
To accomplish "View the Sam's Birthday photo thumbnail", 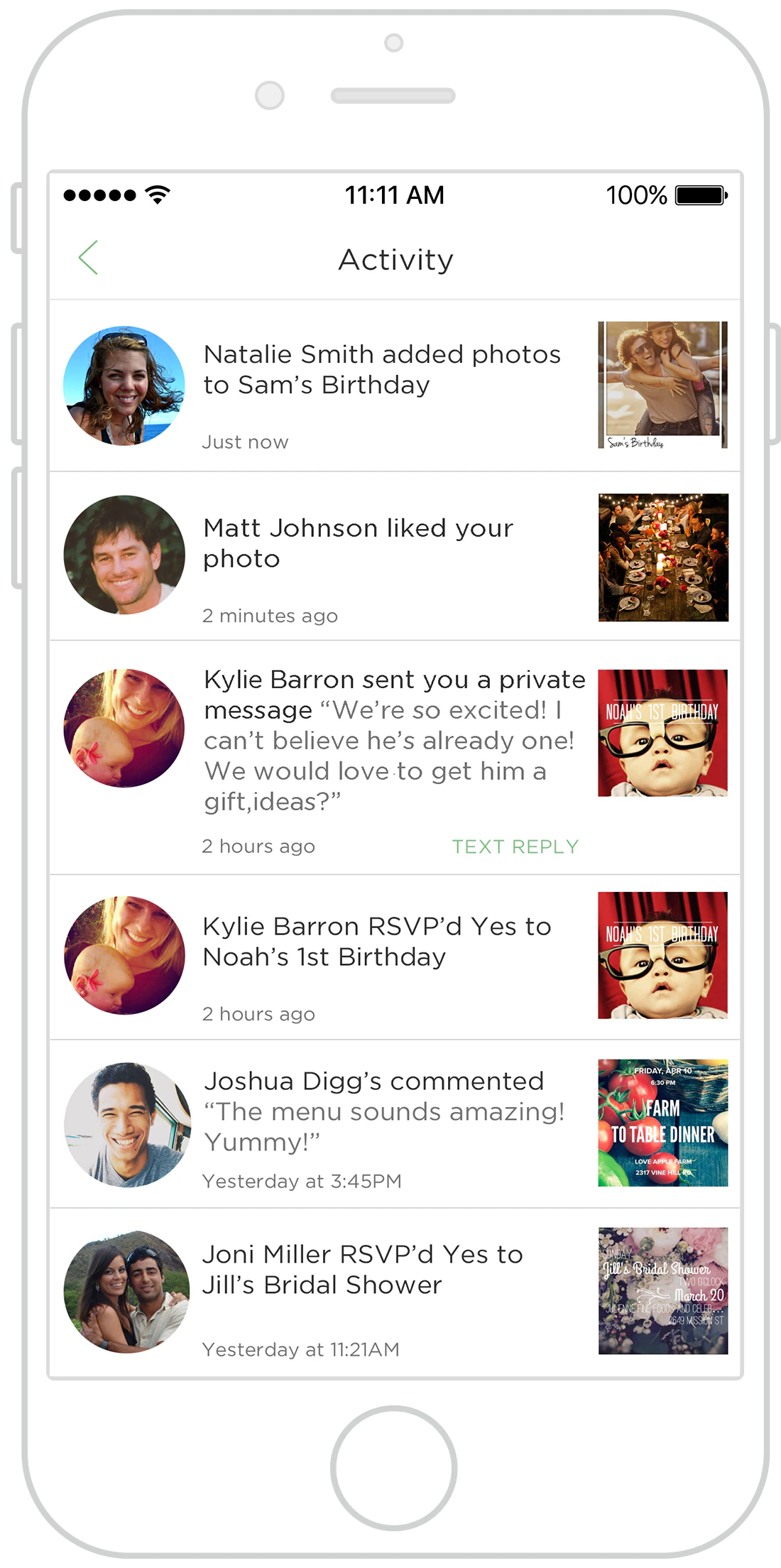I will point(662,385).
